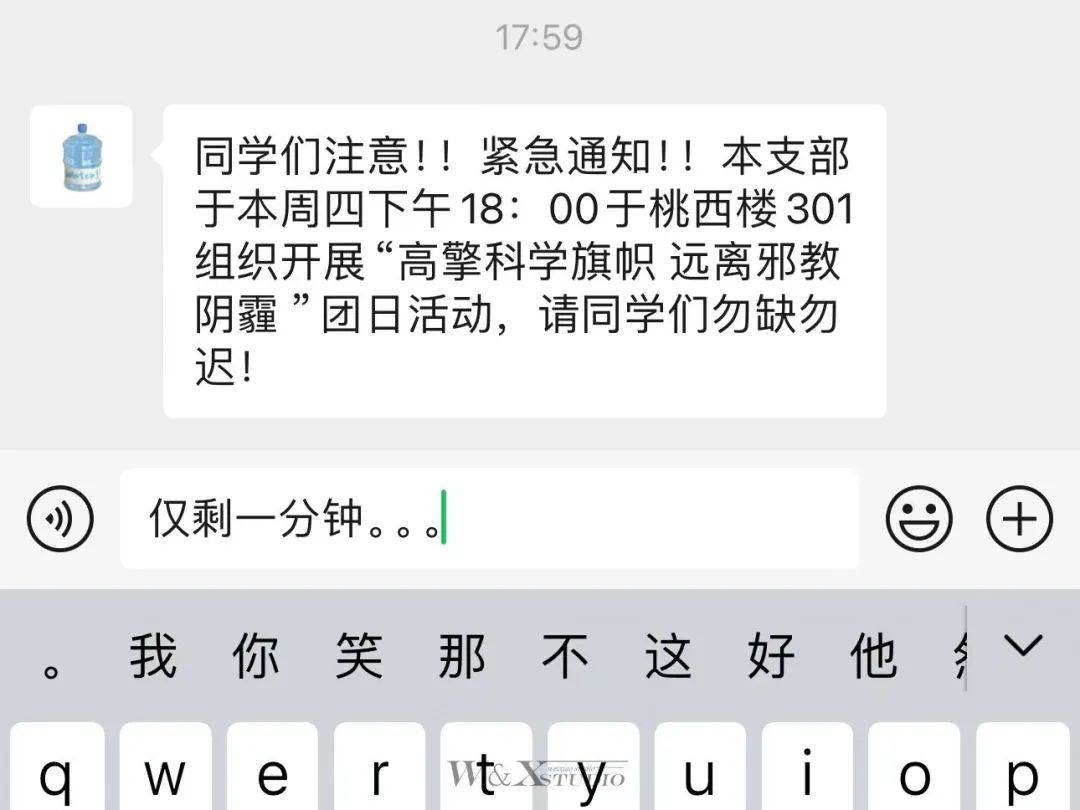Expand the candidate word list
The width and height of the screenshot is (1080, 810).
coord(1023,646)
